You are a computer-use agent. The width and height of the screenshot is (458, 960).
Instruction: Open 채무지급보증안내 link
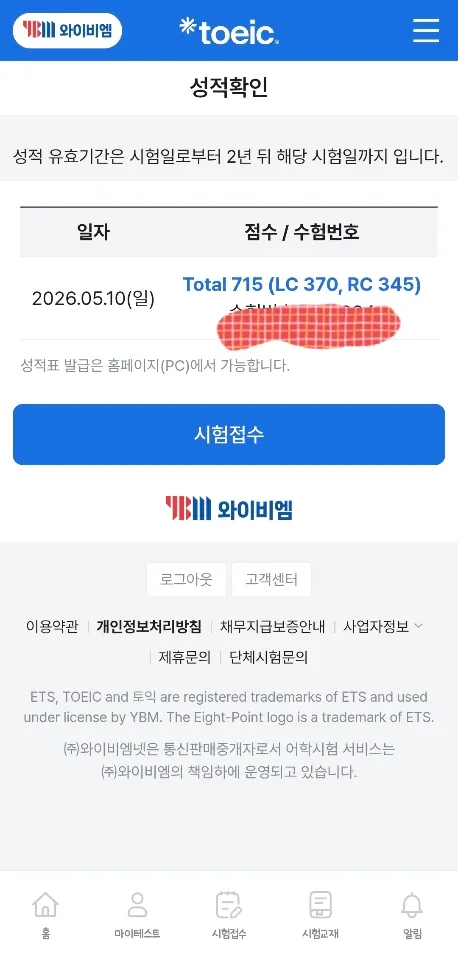272,626
